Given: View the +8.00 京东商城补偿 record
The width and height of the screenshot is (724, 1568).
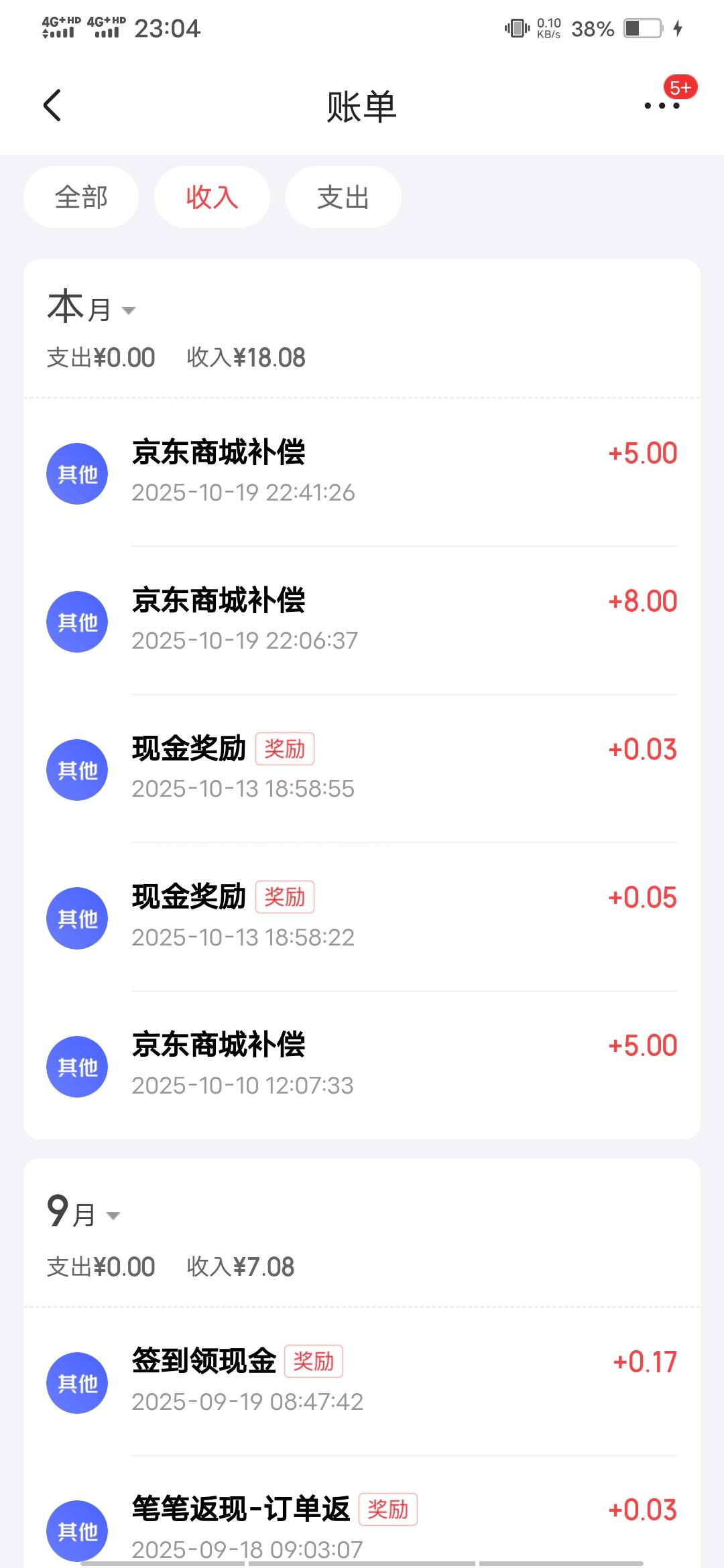Looking at the screenshot, I should click(x=362, y=620).
